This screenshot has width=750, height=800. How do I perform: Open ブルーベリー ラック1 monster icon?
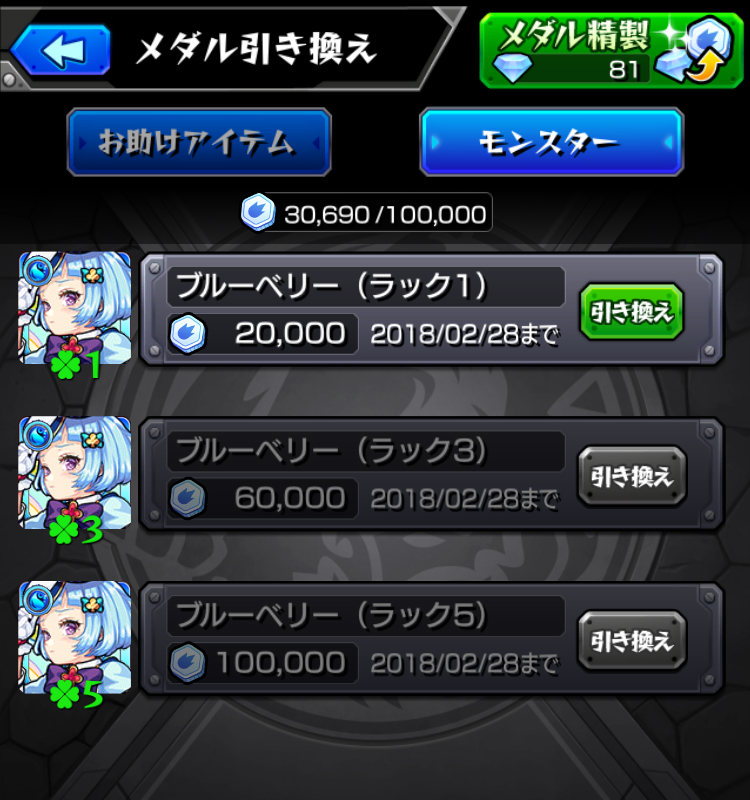[x=75, y=313]
